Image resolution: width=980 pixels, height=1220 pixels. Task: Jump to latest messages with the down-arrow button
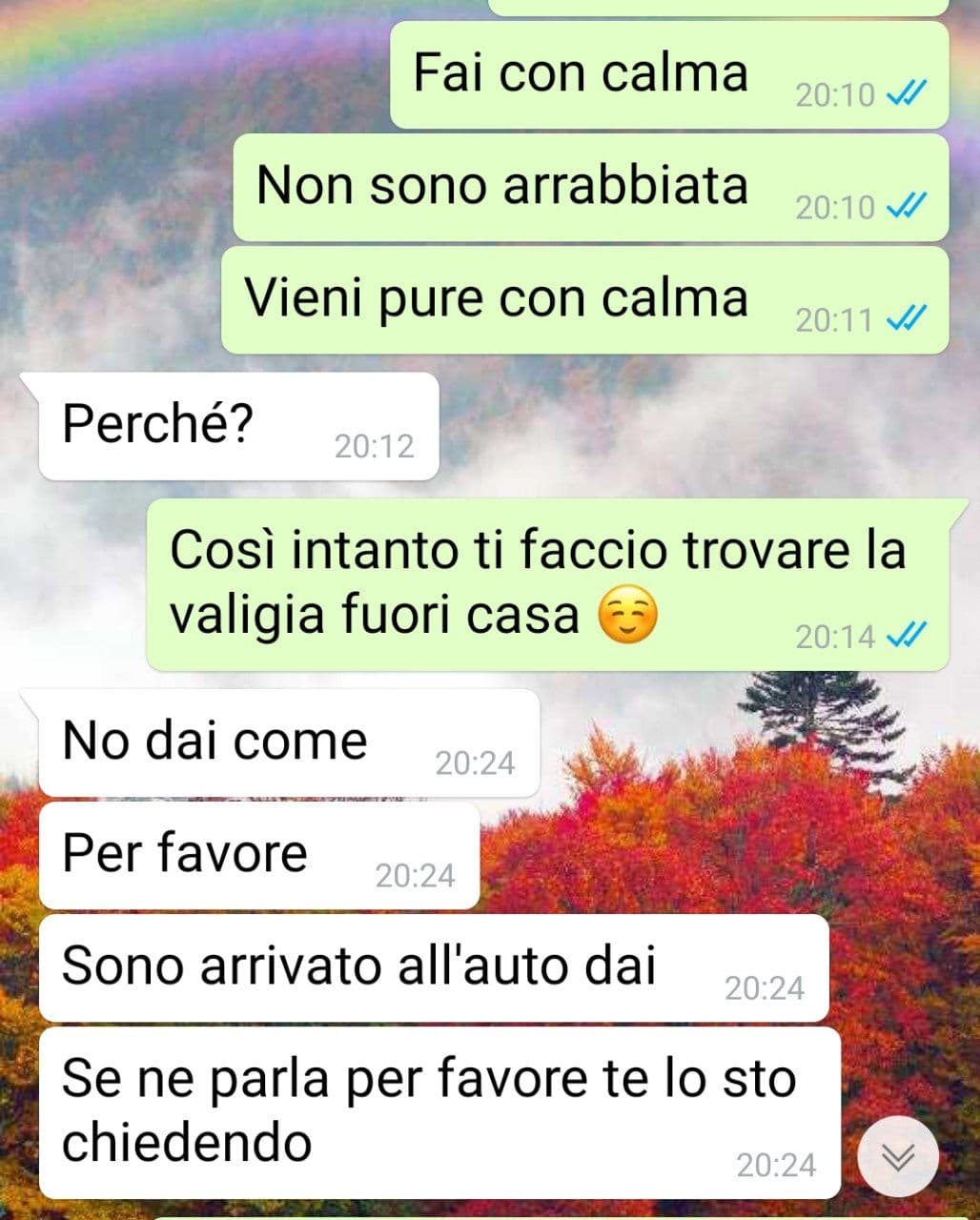click(898, 1157)
